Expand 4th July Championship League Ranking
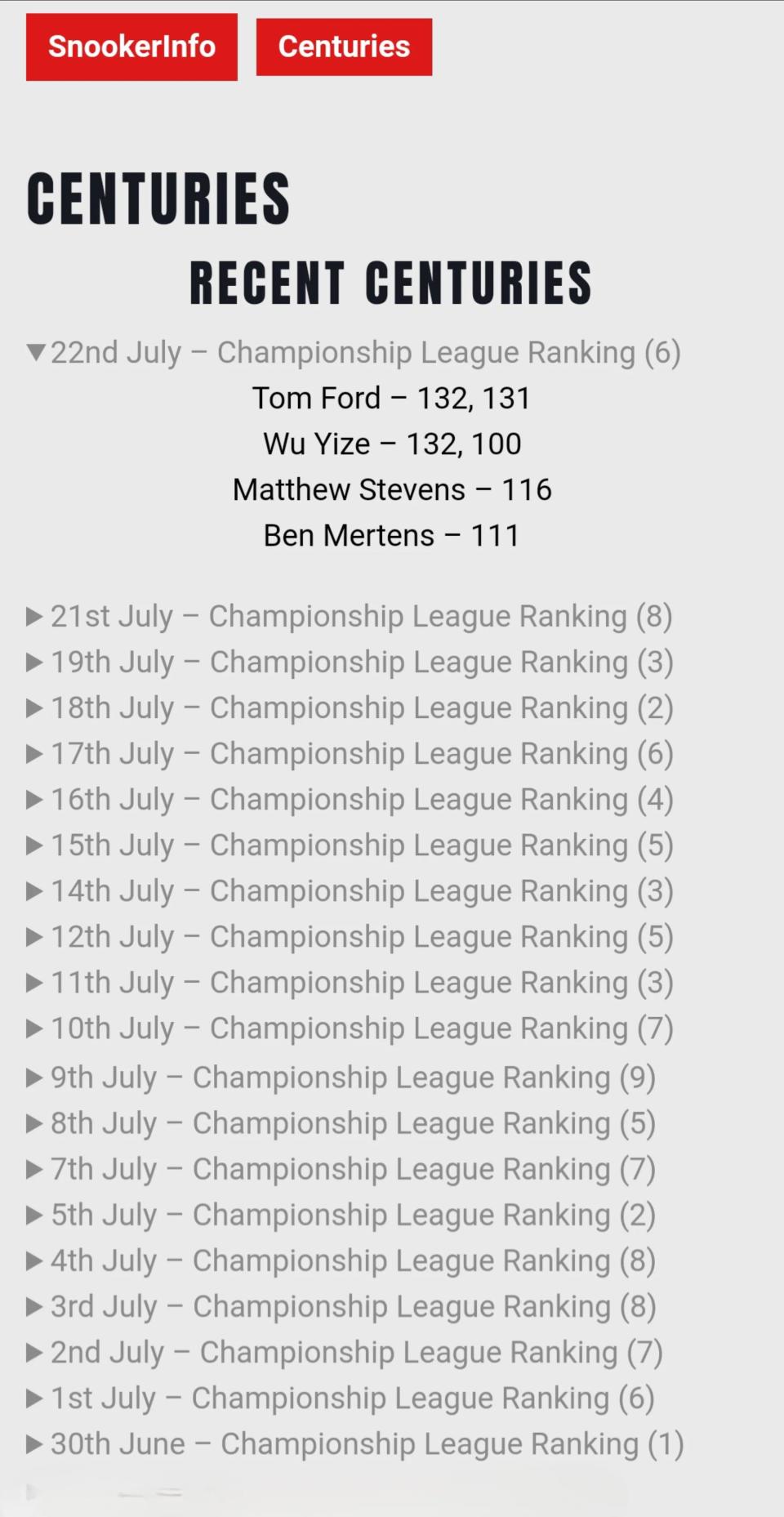This screenshot has width=784, height=1517. point(341,1261)
